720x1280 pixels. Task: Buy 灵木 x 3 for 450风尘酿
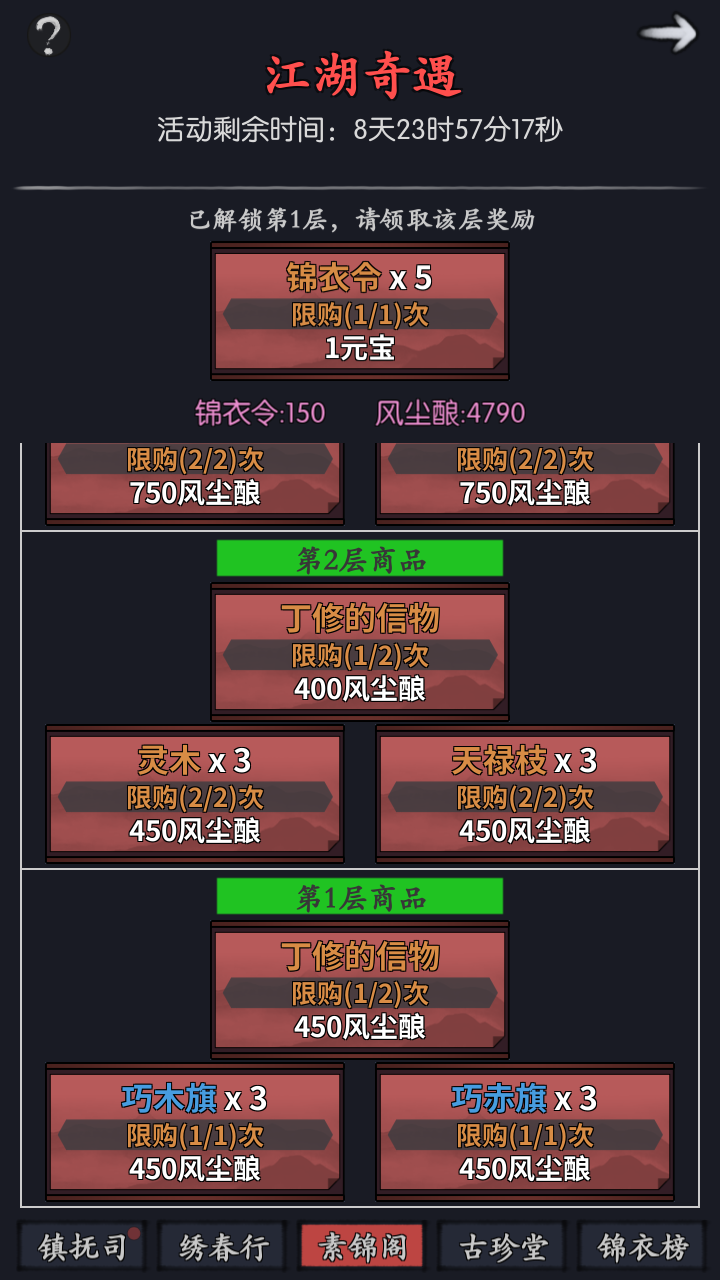click(195, 795)
